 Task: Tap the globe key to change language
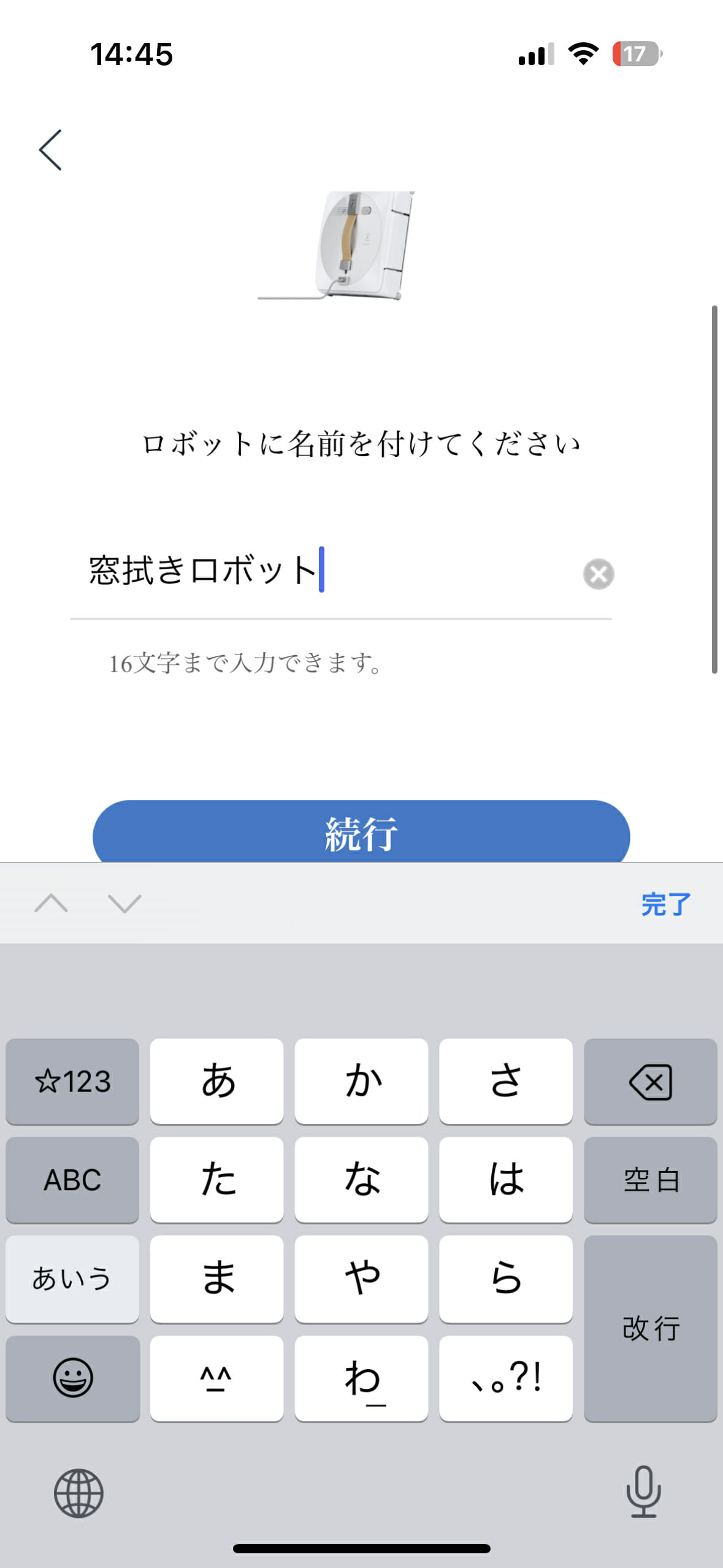point(78,1493)
